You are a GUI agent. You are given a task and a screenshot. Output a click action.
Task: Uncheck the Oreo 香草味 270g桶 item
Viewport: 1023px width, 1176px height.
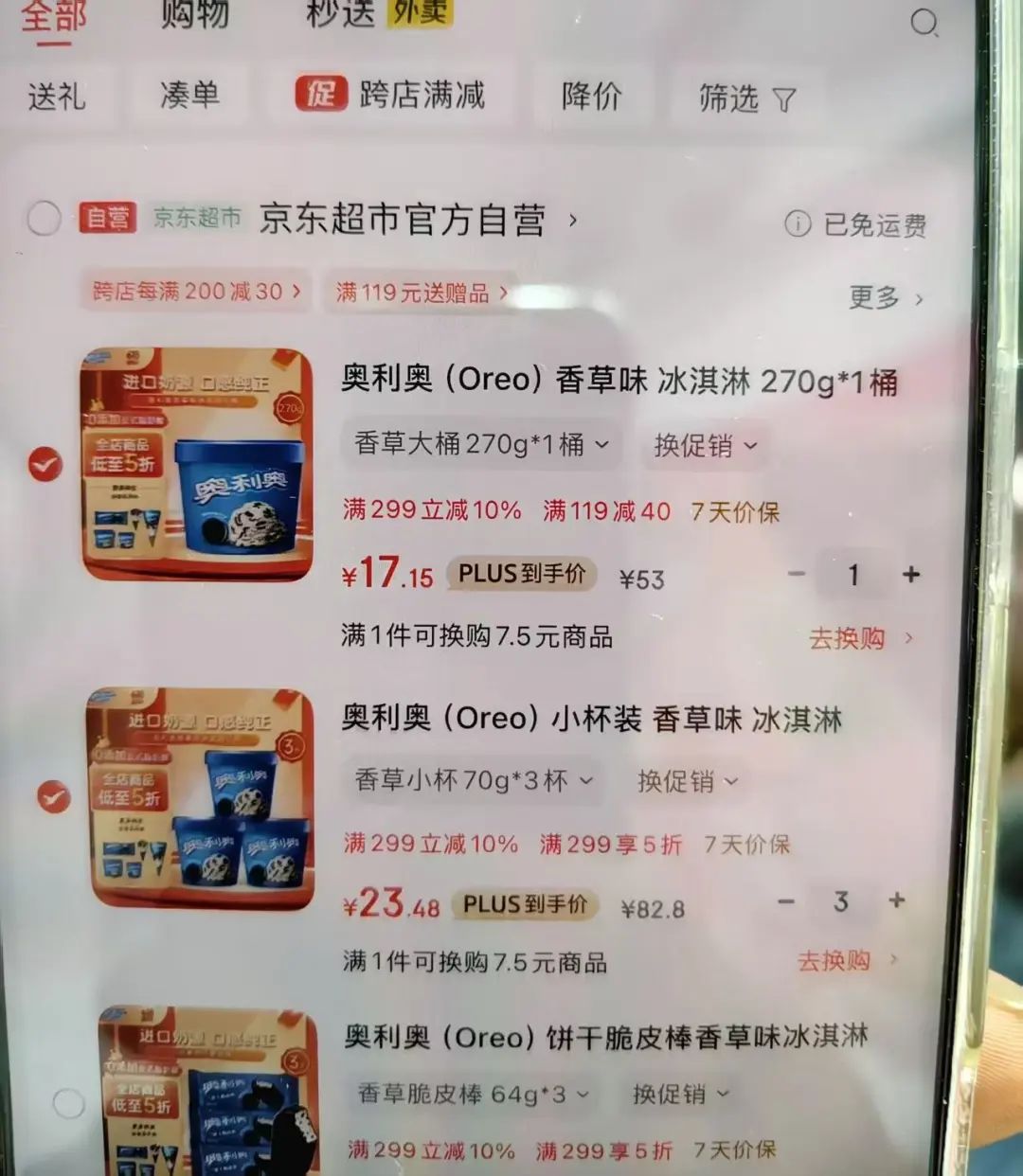click(x=45, y=465)
